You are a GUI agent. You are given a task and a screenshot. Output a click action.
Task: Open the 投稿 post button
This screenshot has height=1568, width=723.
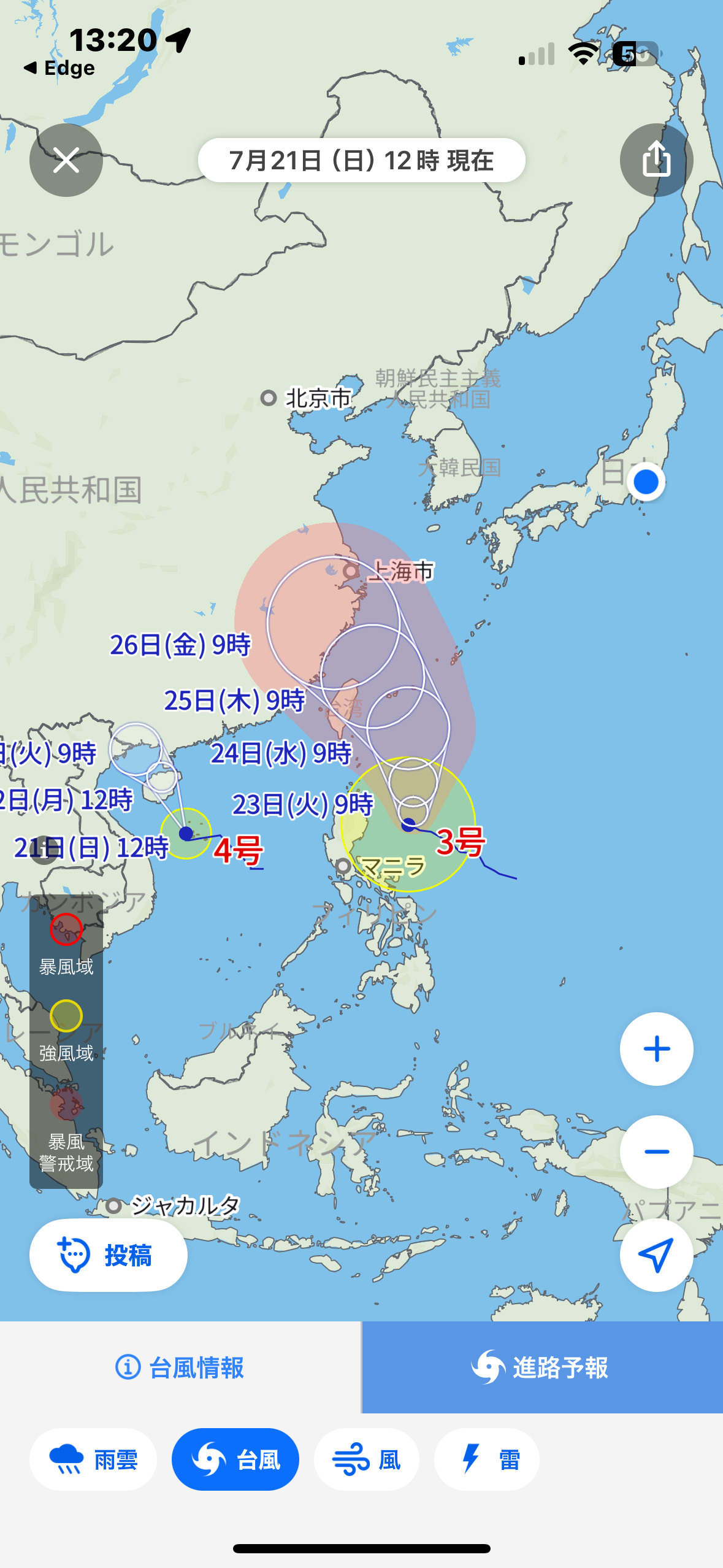click(x=109, y=1255)
